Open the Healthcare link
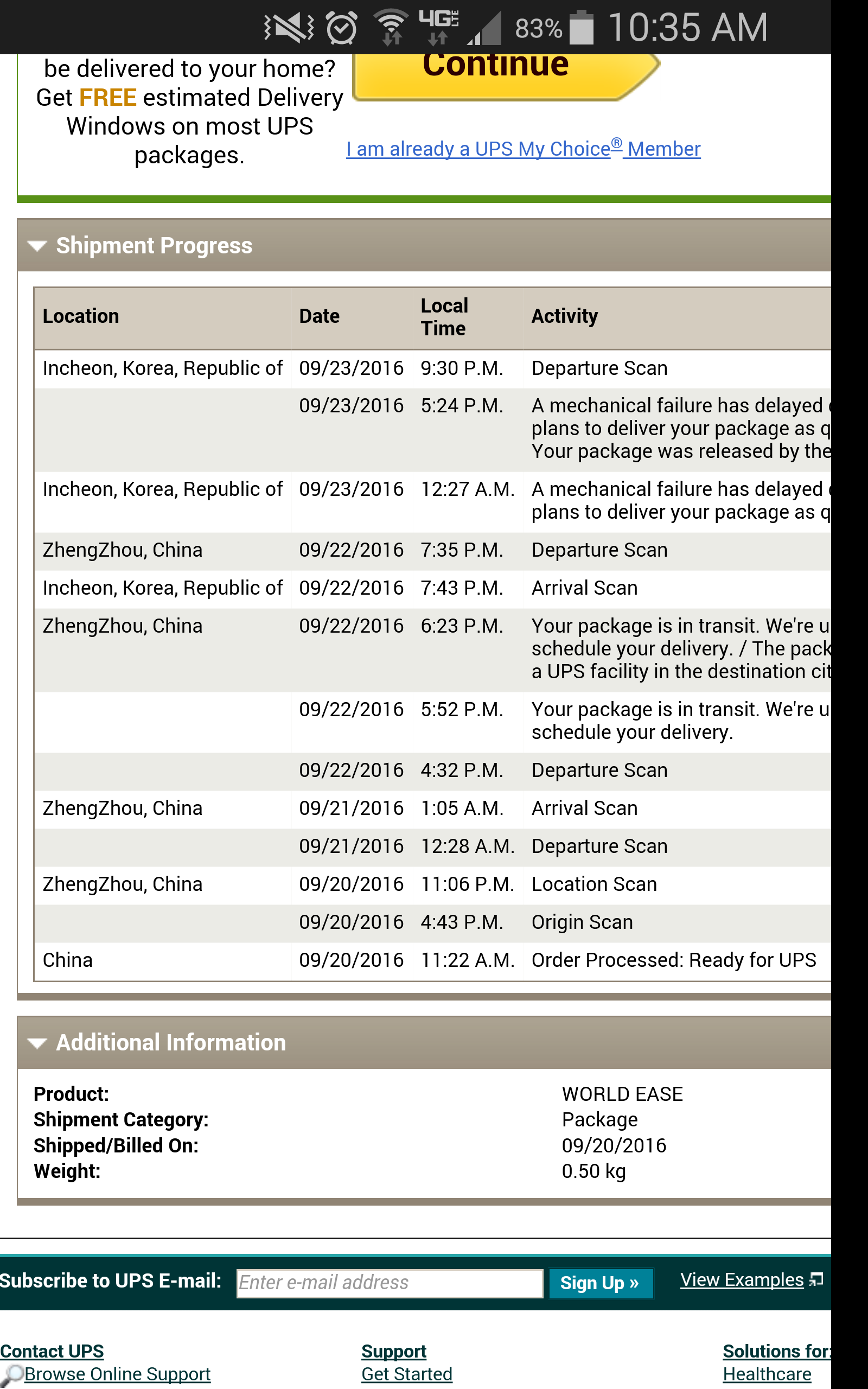 (x=767, y=1374)
